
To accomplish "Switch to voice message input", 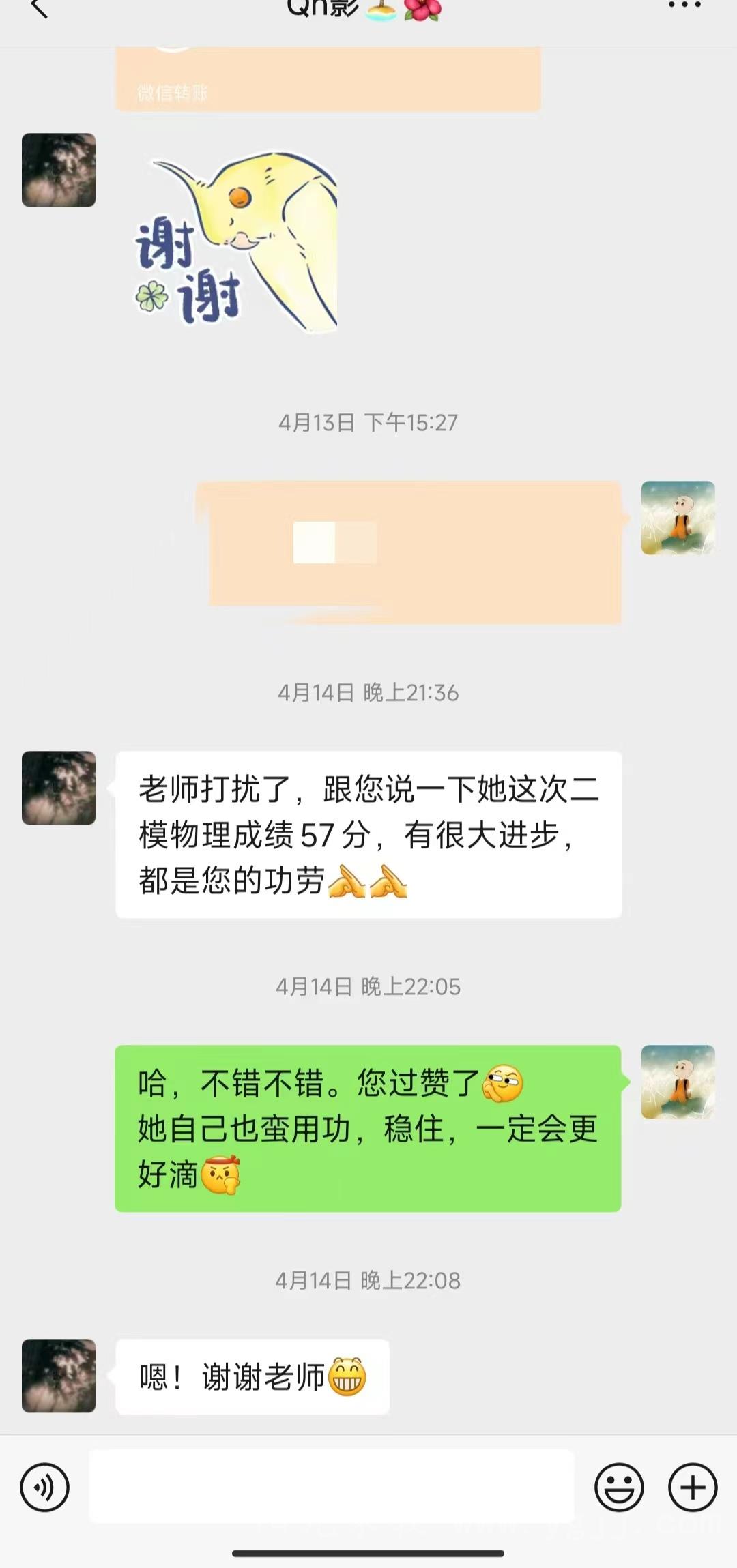I will [x=45, y=1488].
